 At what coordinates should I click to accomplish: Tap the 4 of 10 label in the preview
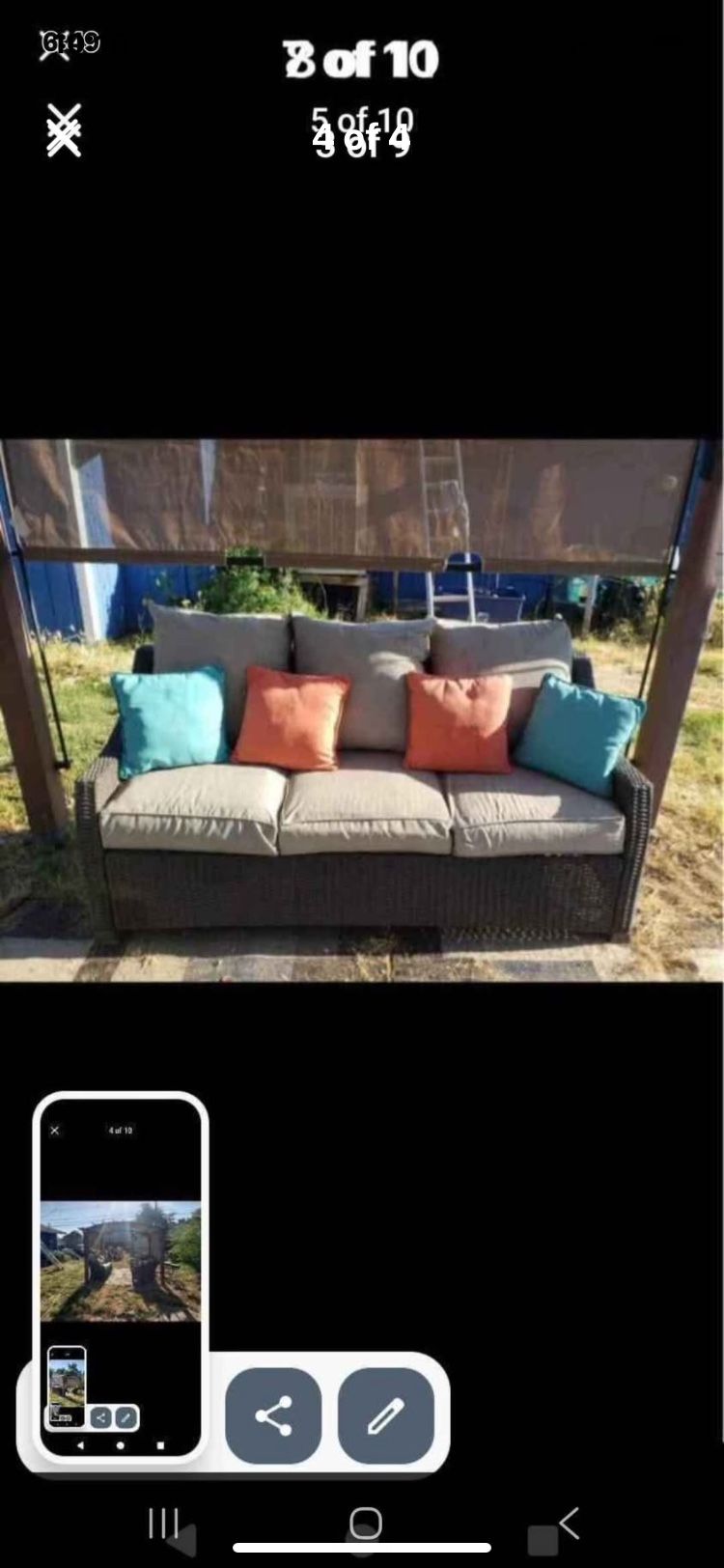124,1130
